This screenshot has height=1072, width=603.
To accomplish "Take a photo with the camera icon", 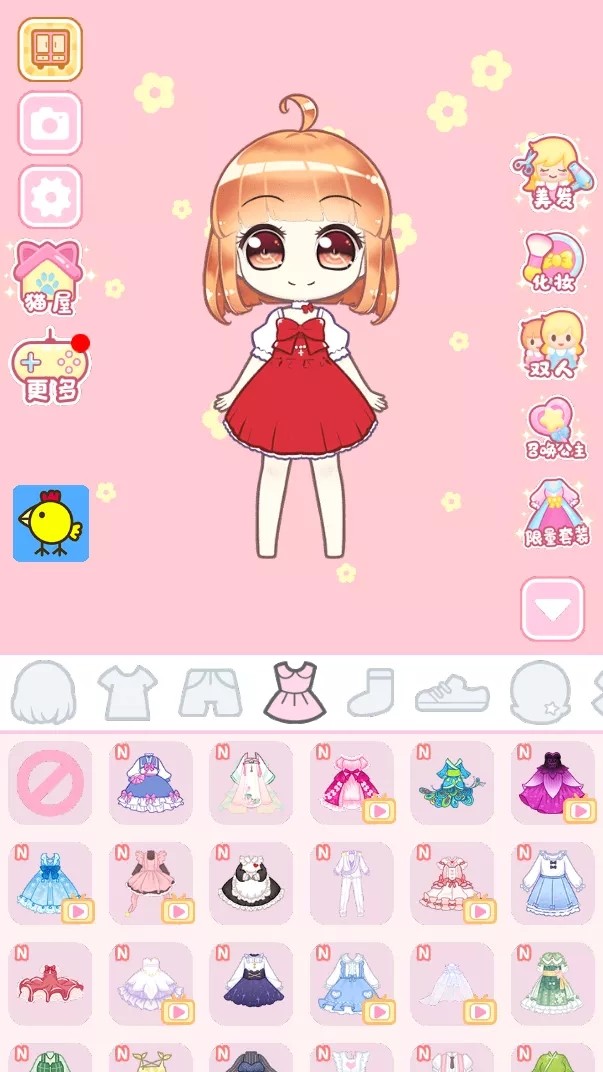I will pos(50,123).
